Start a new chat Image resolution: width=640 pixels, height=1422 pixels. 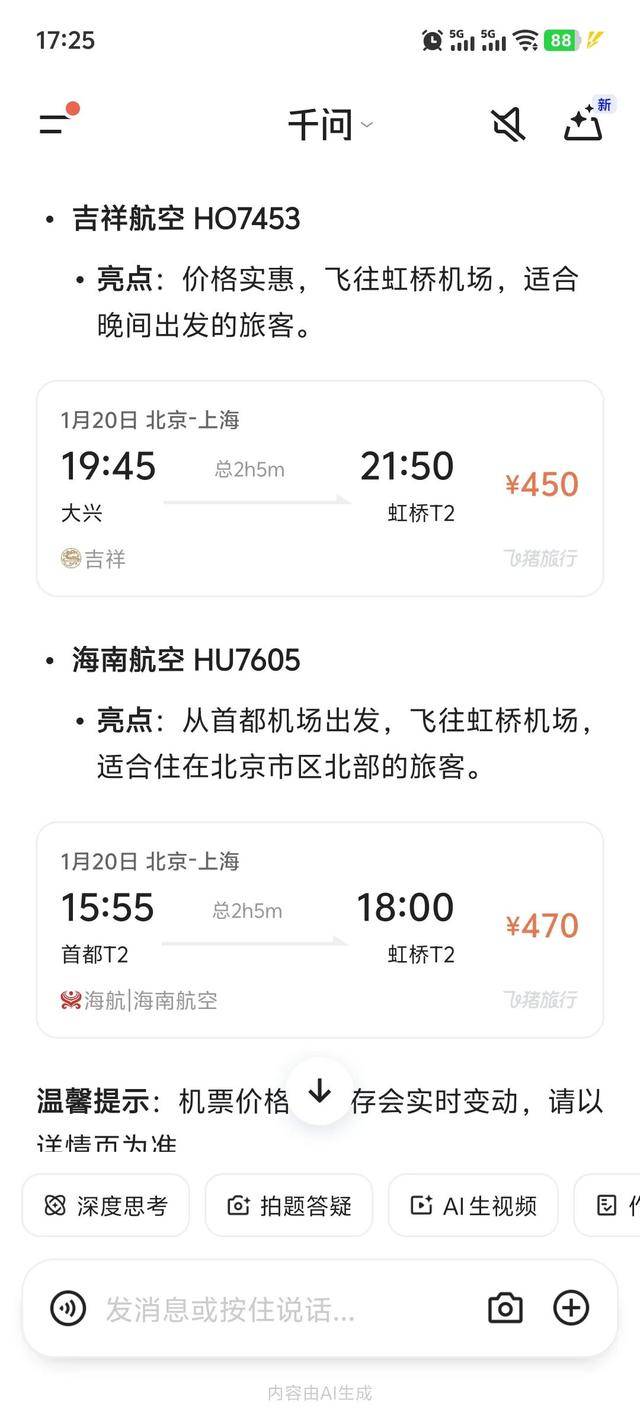(584, 125)
